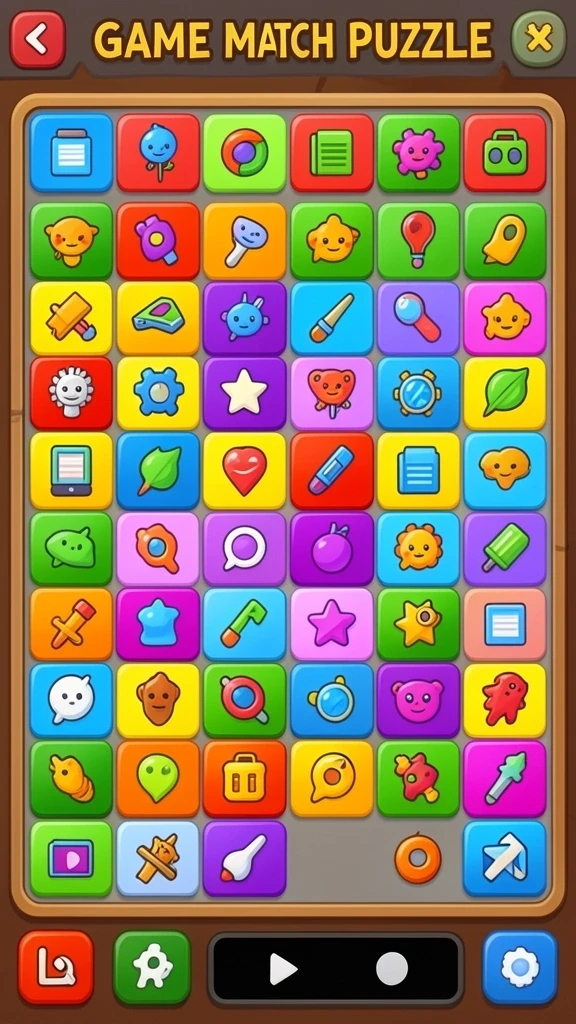Select the red heart on yellow tile
576x1024 pixels.
pyautogui.click(x=244, y=470)
